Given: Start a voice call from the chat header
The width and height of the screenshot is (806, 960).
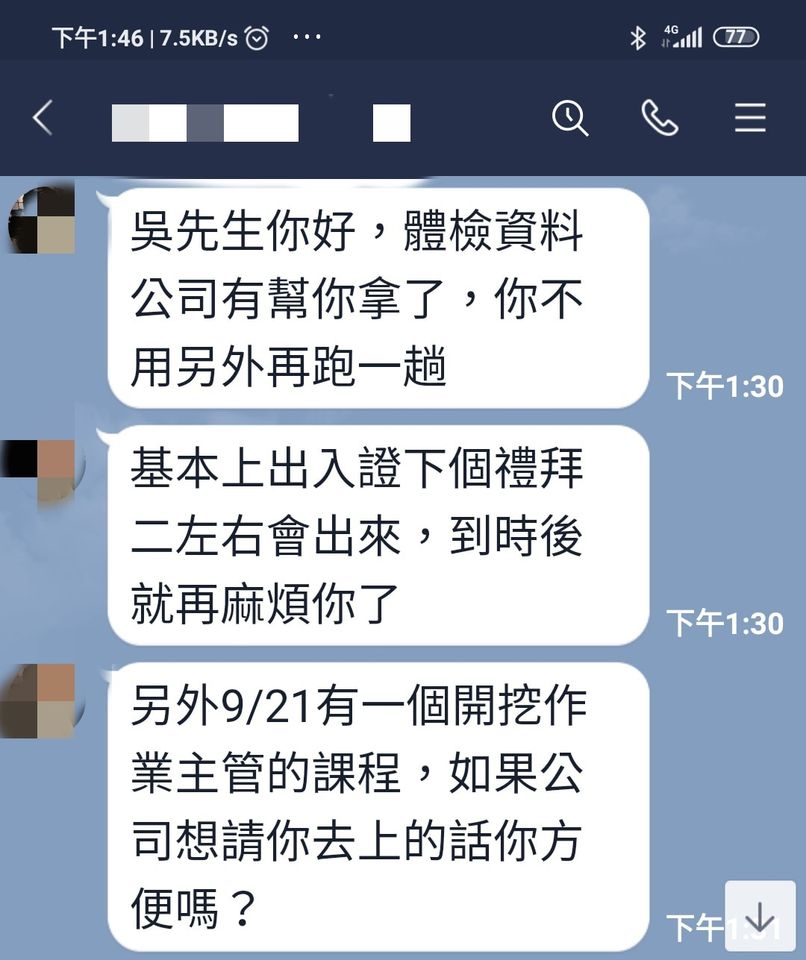Looking at the screenshot, I should tap(660, 119).
